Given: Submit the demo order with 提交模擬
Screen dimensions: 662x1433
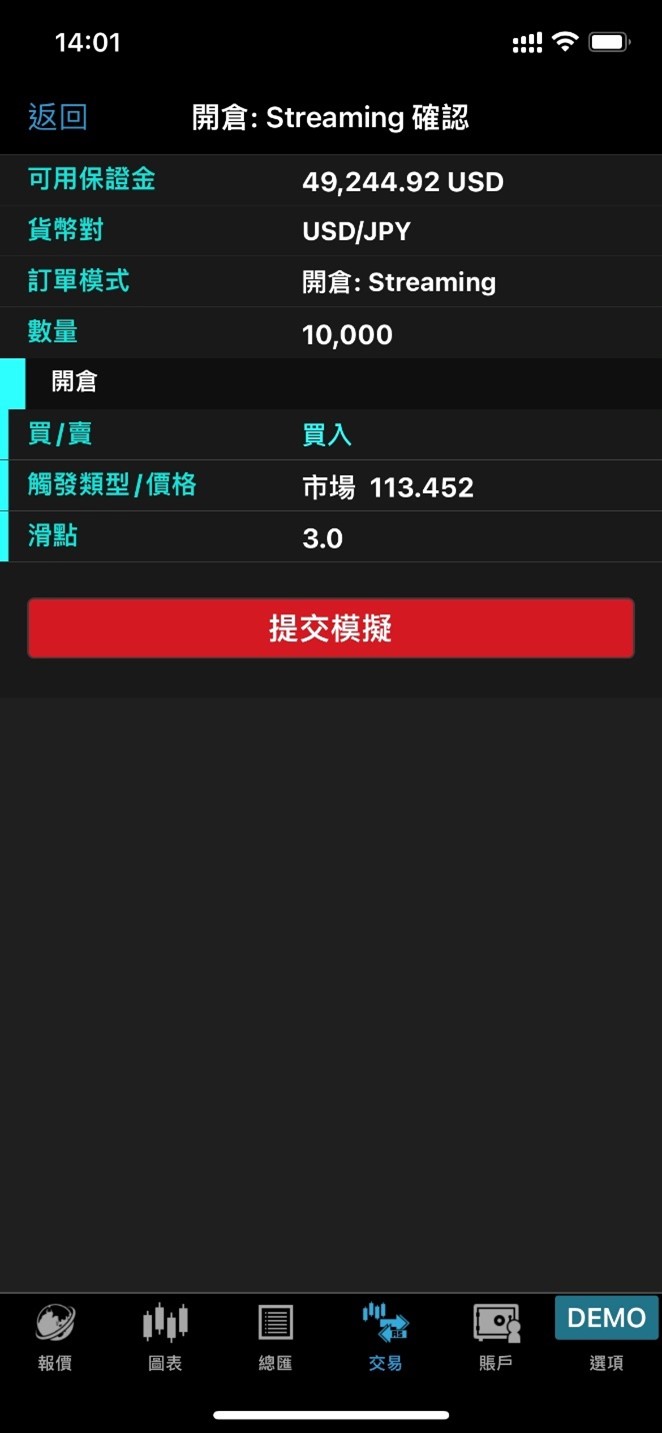Looking at the screenshot, I should tap(331, 628).
